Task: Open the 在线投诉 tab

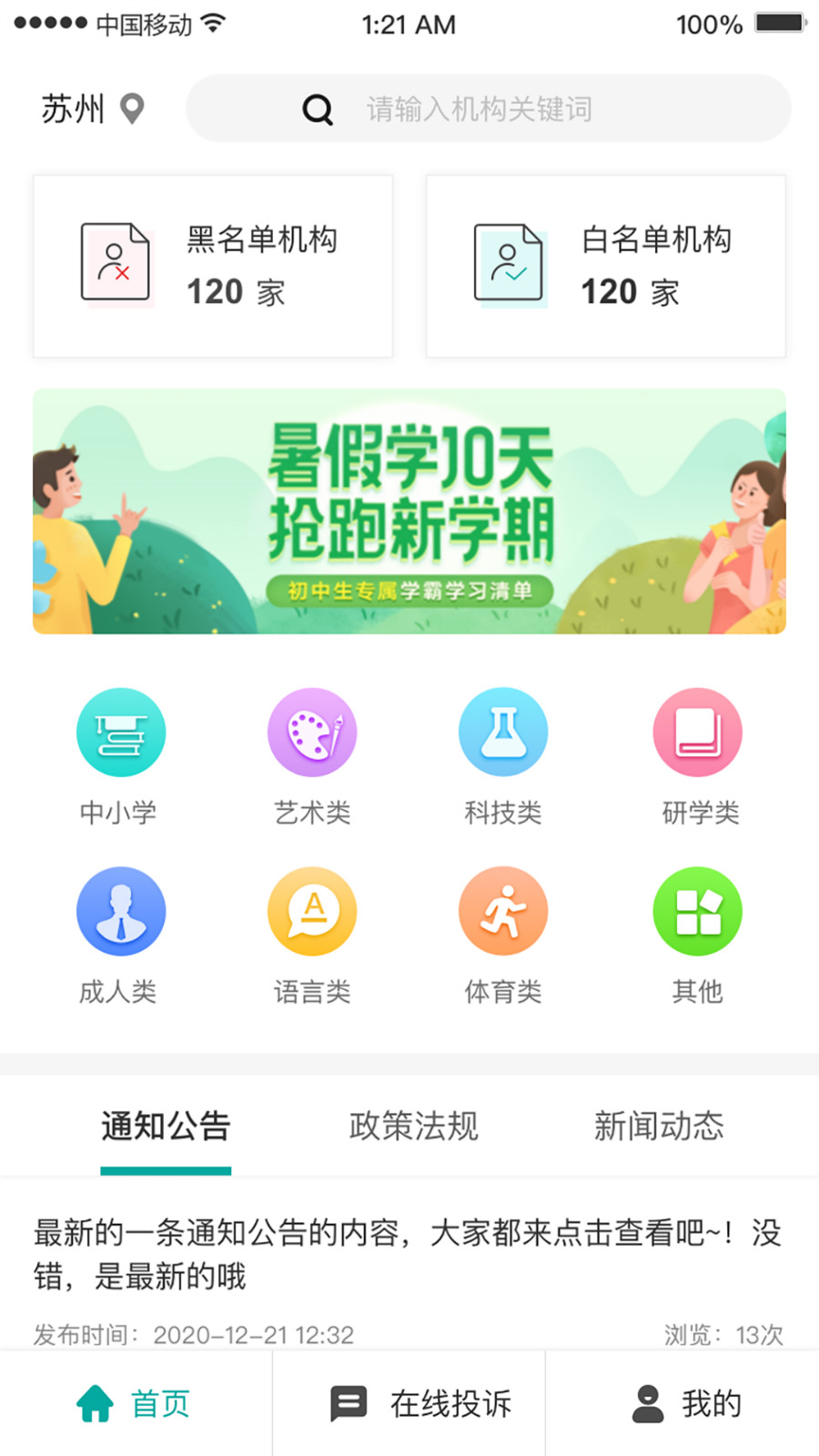Action: (x=419, y=1403)
